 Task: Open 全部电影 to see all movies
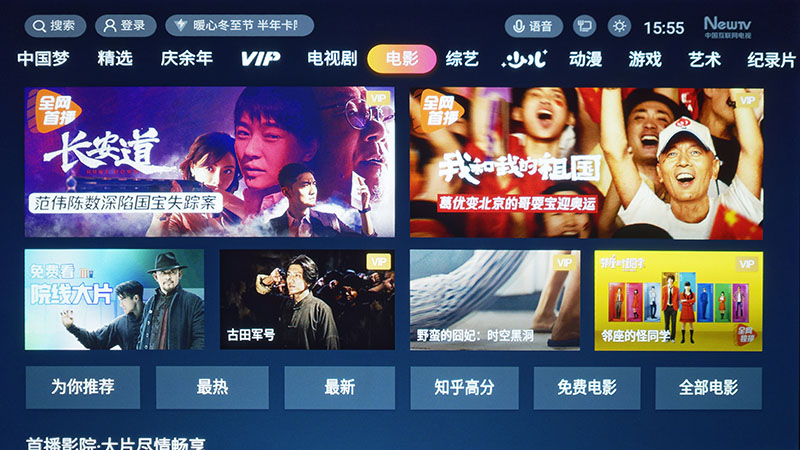click(x=708, y=387)
